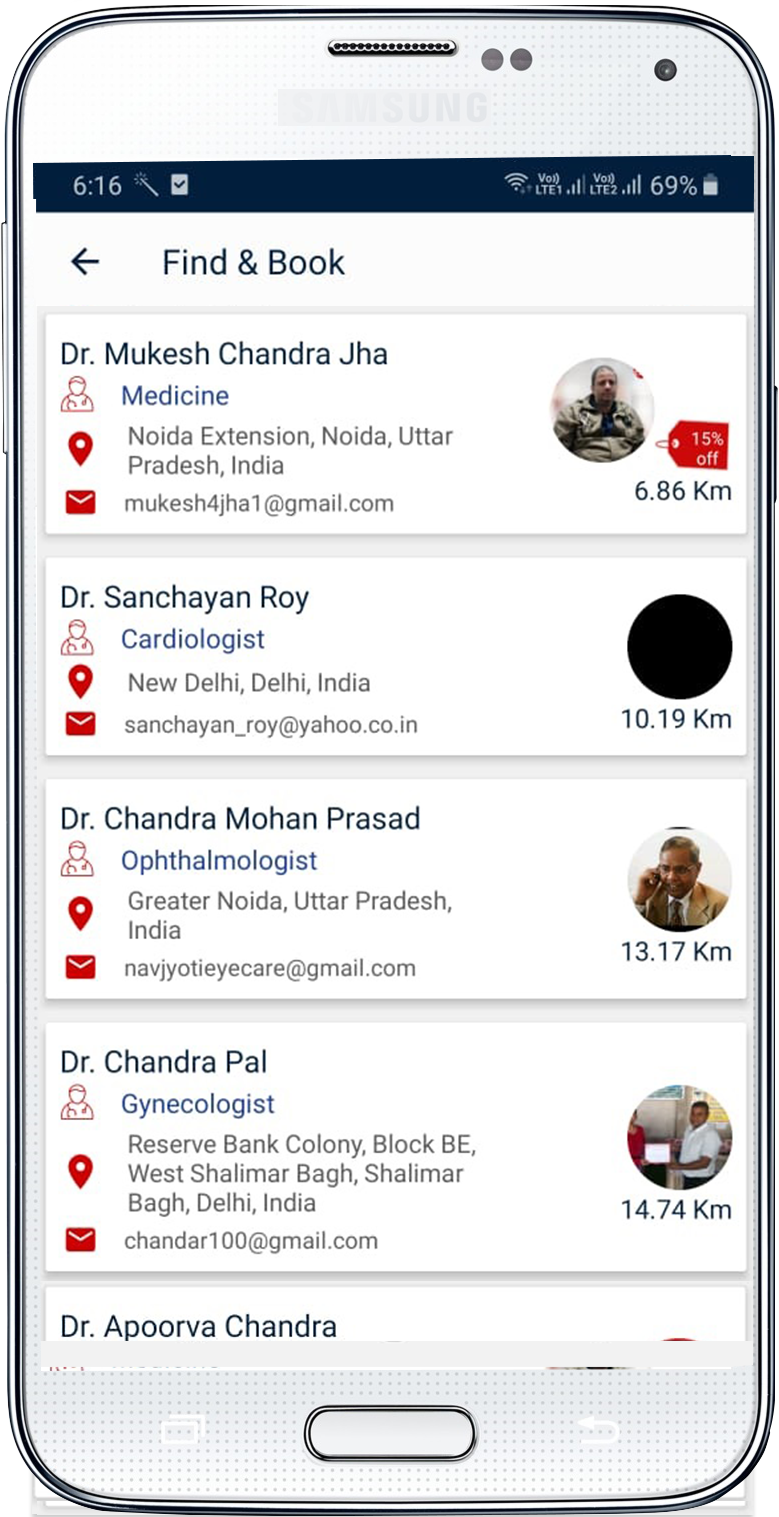Select Dr. Chandra Mohan Prasad, Ophthalmologist
Image resolution: width=779 pixels, height=1517 pixels.
click(x=395, y=888)
